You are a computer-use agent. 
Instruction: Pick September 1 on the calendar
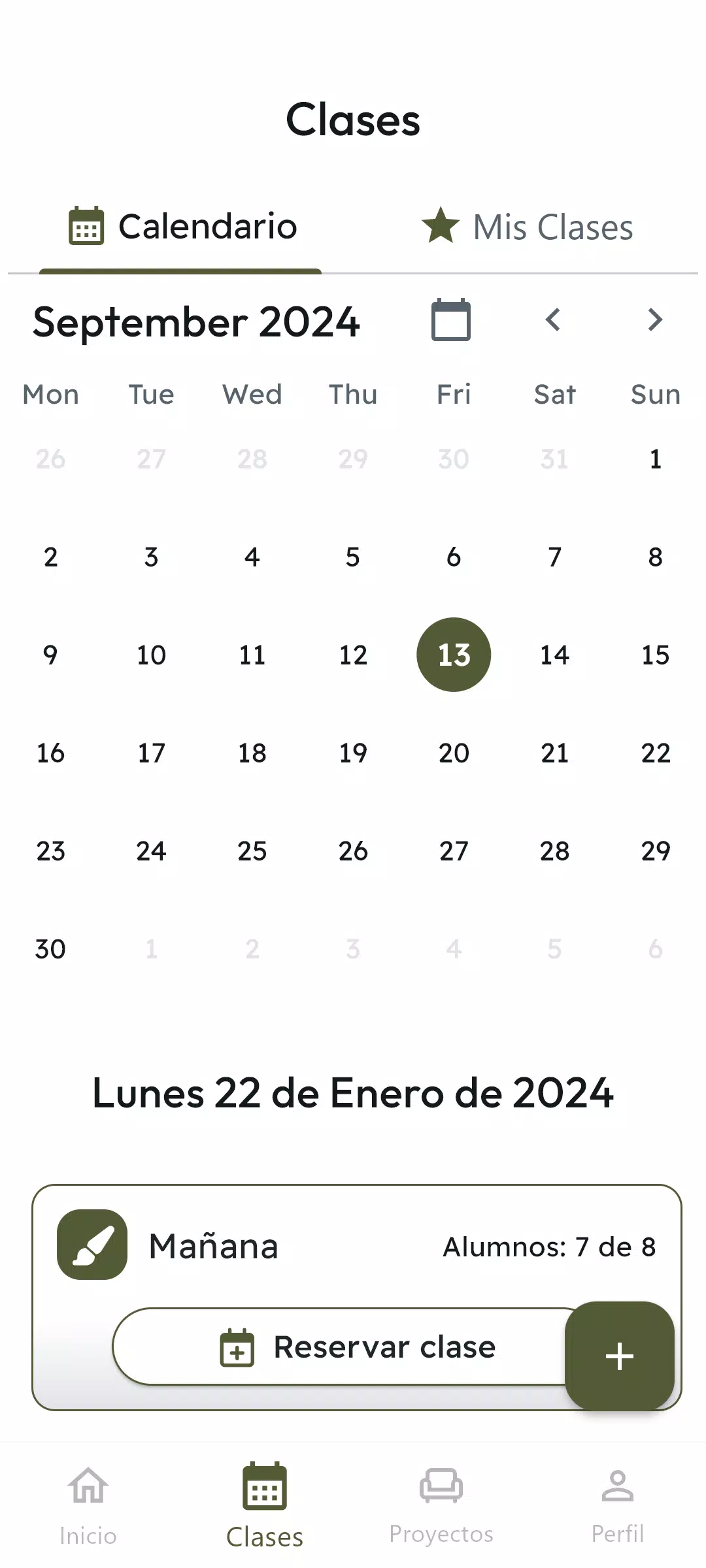click(x=655, y=459)
